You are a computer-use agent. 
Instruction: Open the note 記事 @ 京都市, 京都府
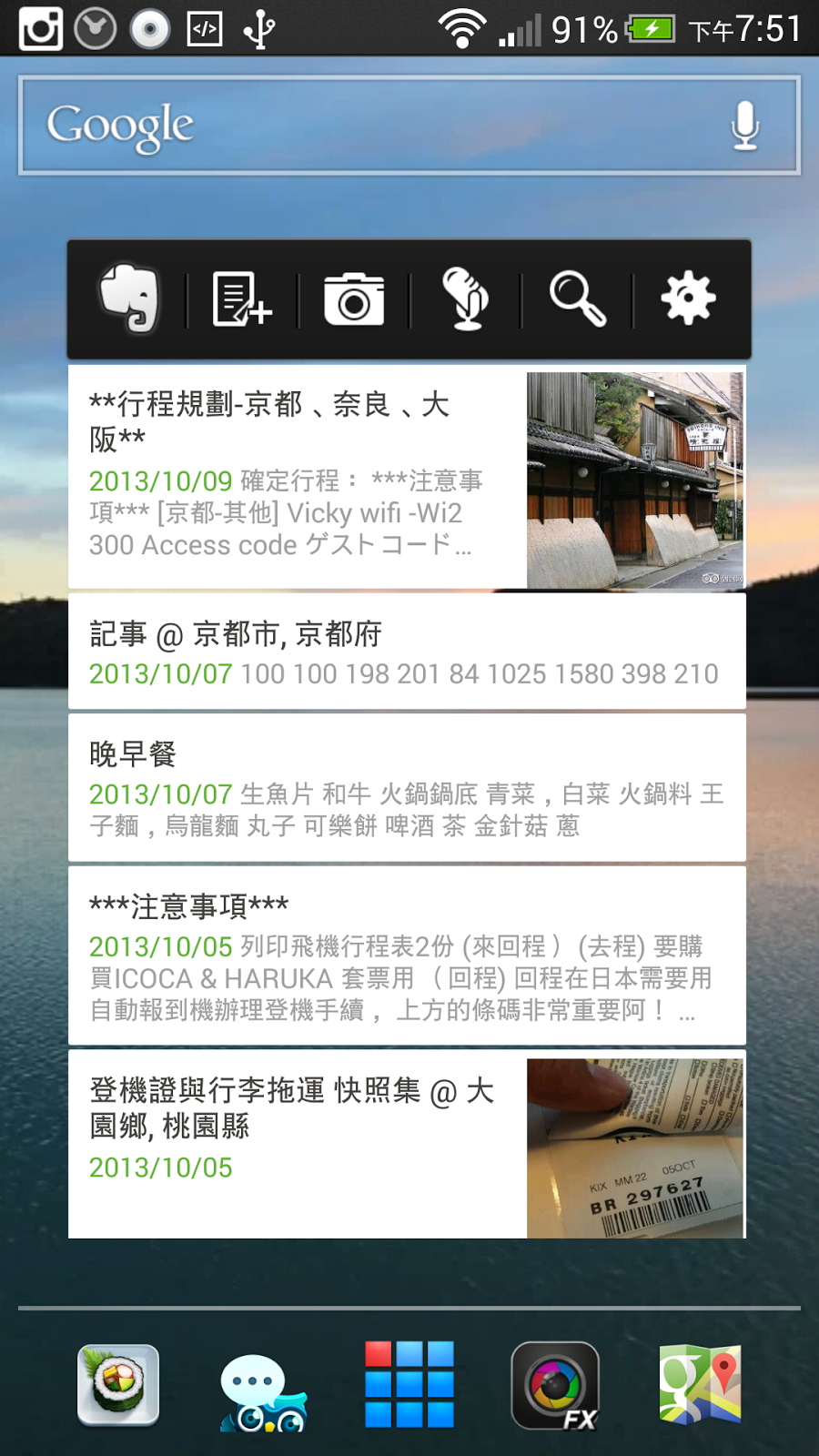[x=406, y=652]
